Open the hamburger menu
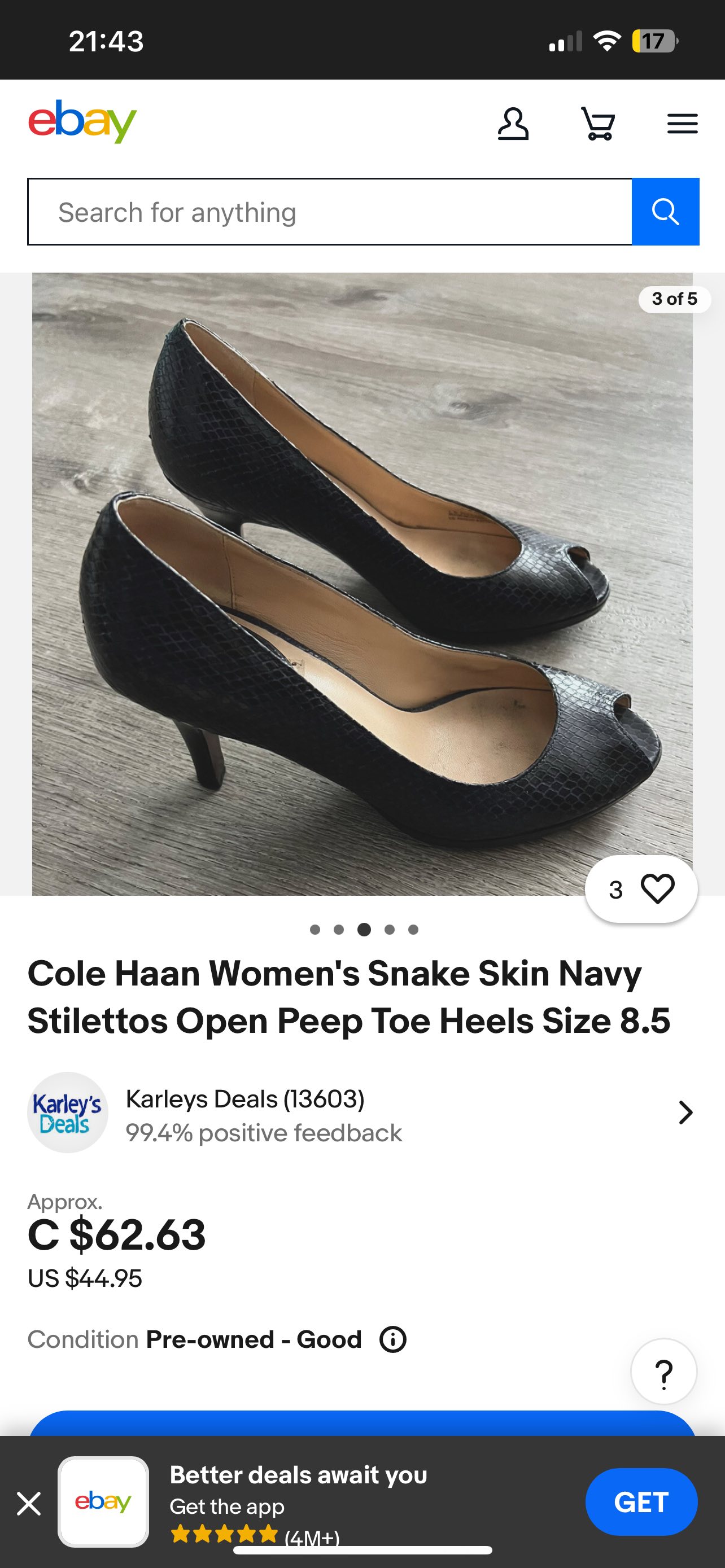This screenshot has width=725, height=1568. [682, 124]
